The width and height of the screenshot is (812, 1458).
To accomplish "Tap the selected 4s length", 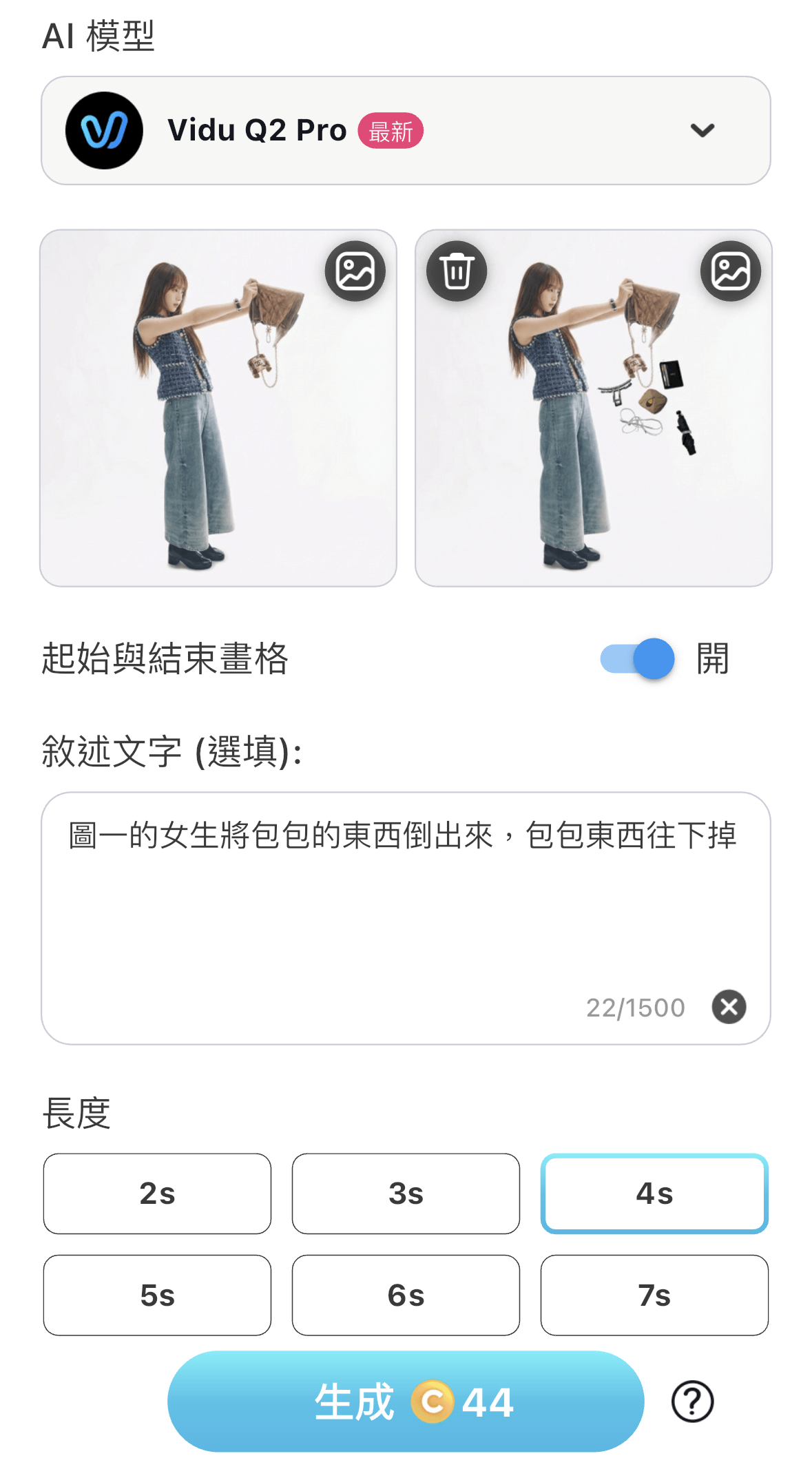I will pyautogui.click(x=654, y=1194).
